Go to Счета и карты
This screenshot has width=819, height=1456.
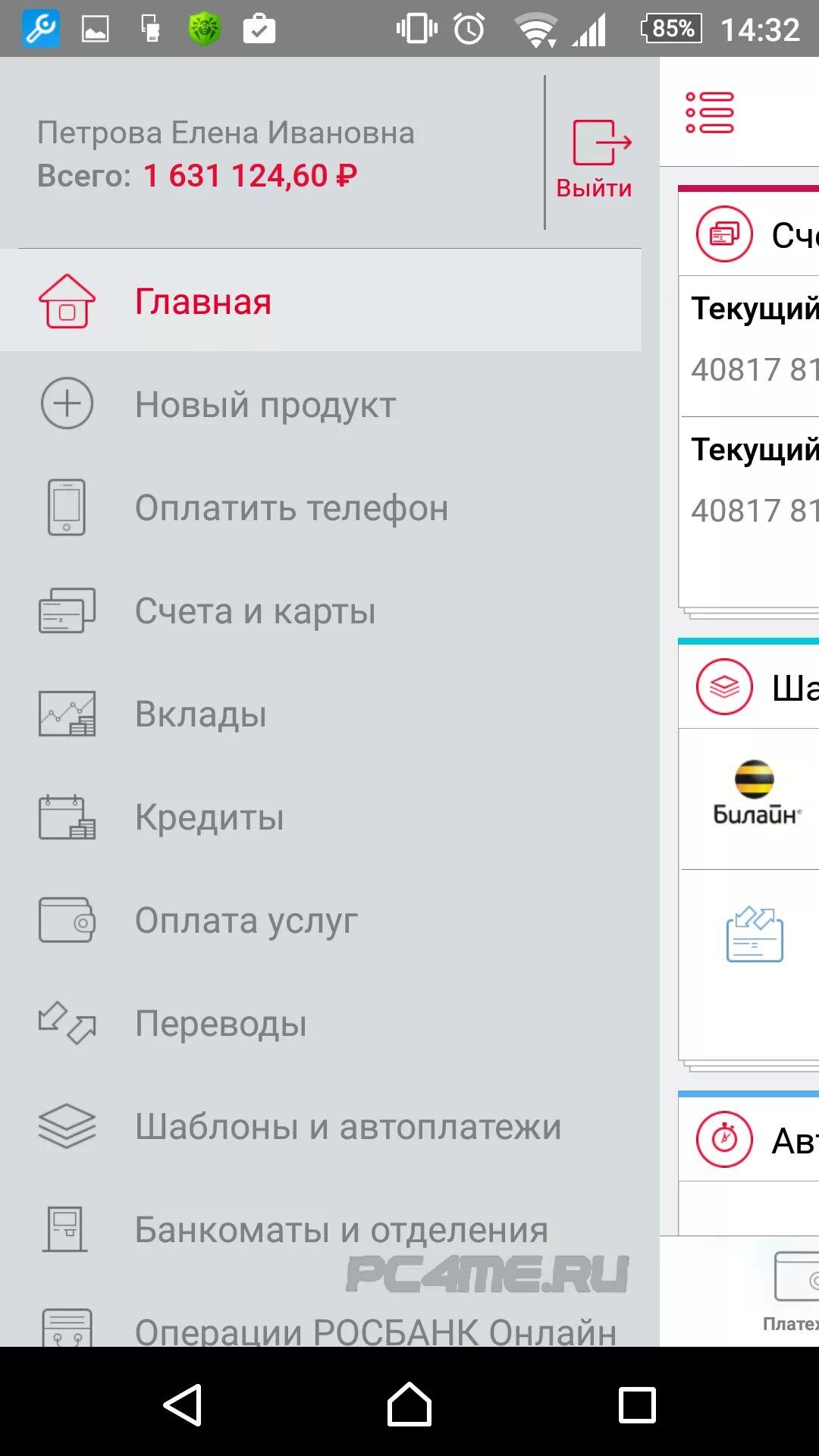click(x=255, y=611)
